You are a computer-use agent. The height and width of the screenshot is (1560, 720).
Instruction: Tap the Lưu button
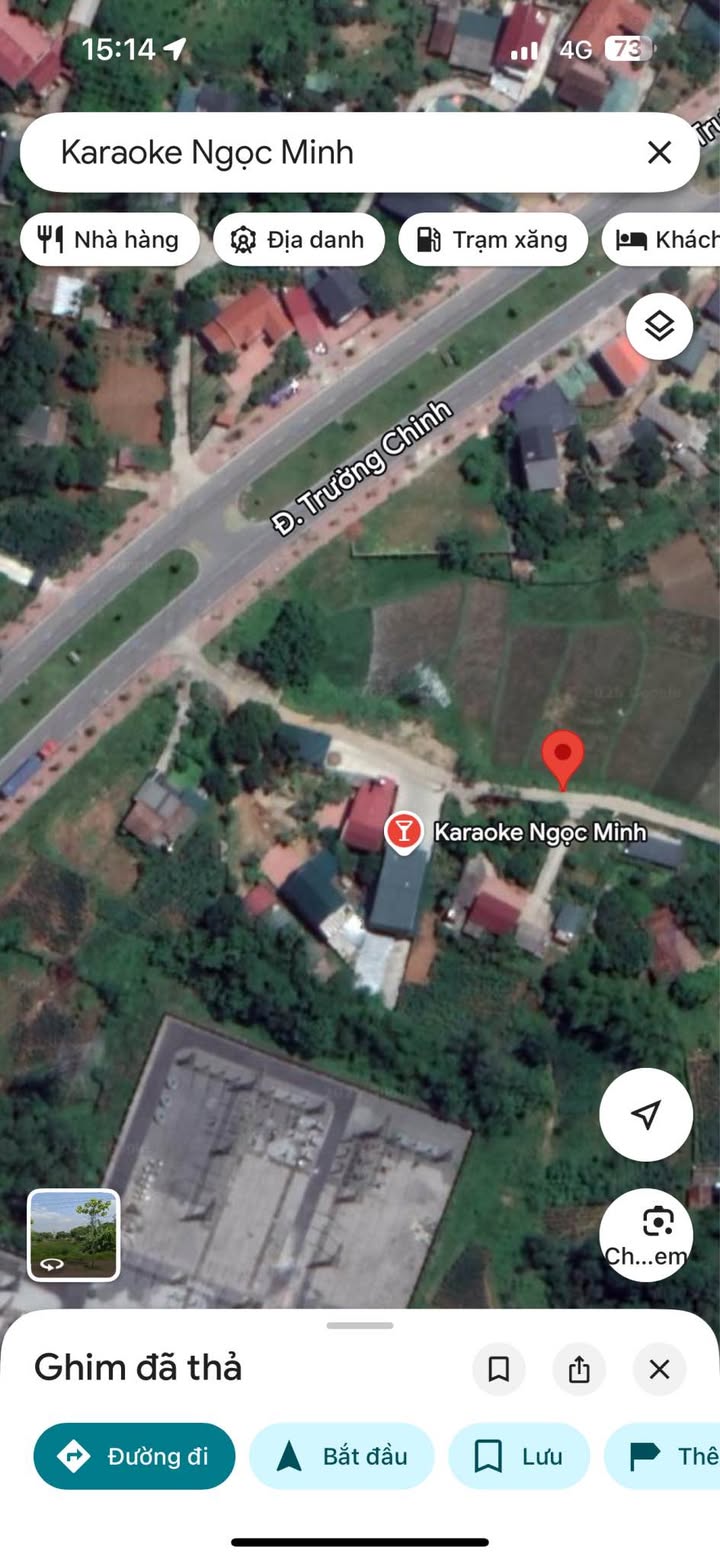[519, 1456]
